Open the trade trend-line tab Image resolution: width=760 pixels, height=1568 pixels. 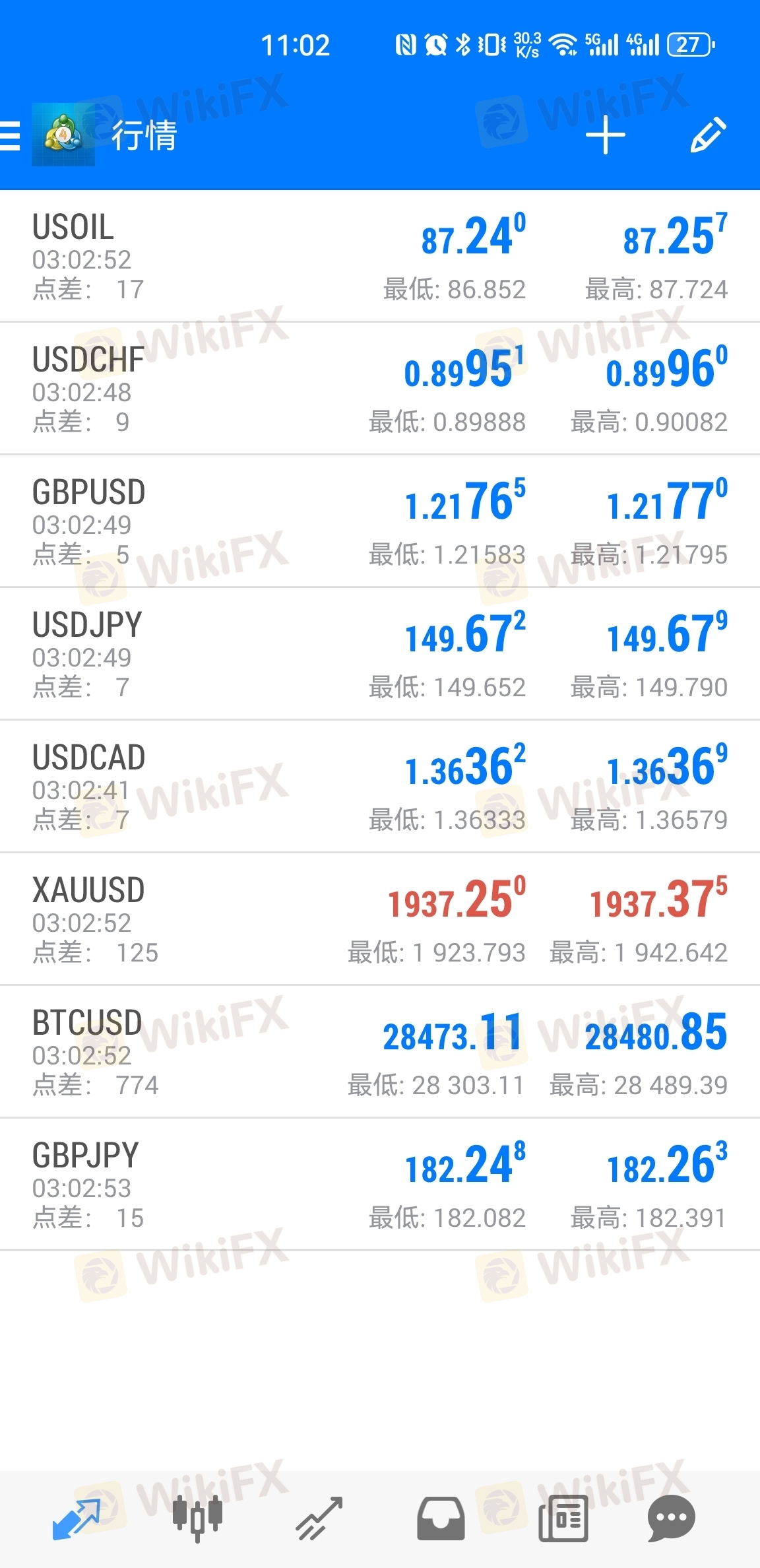pos(319,1519)
